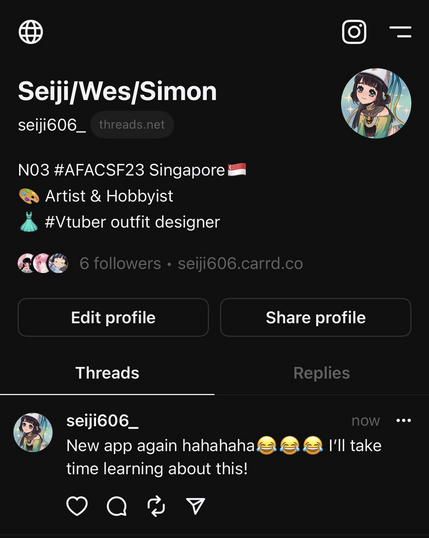Open the linked Instagram profile icon
The width and height of the screenshot is (429, 538).
click(354, 32)
